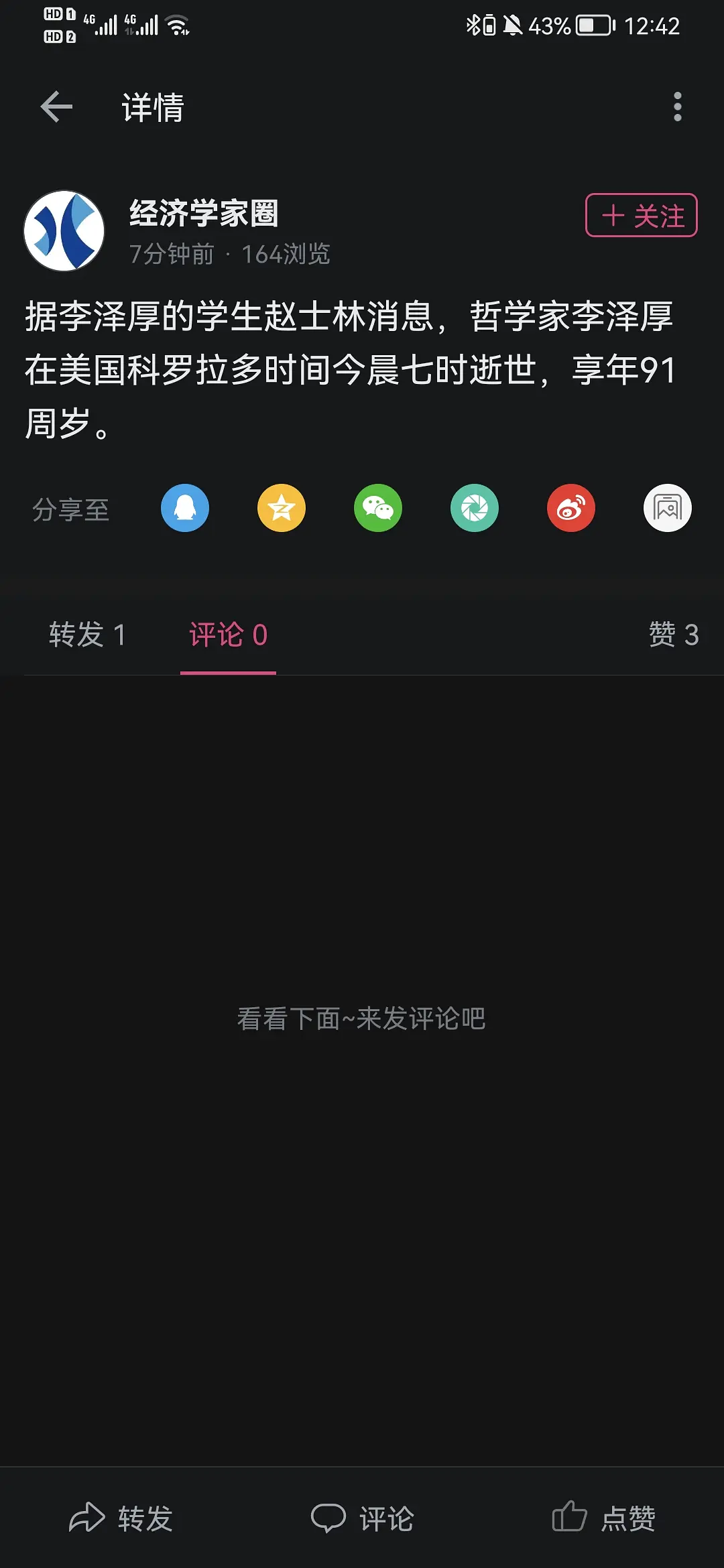Open 经济学家圈's profile avatar
The height and width of the screenshot is (1568, 724).
pyautogui.click(x=64, y=231)
